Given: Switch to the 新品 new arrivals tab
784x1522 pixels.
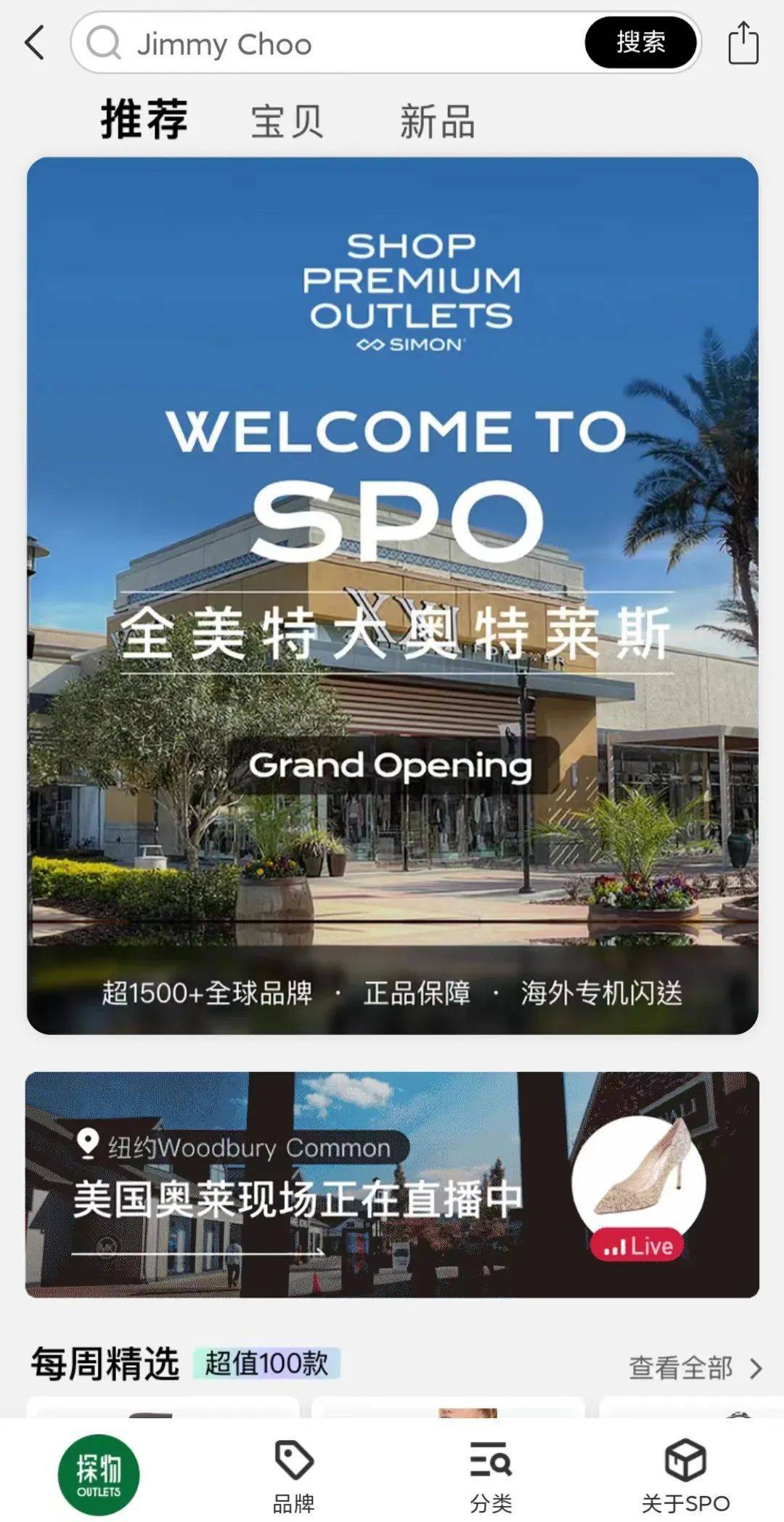Looking at the screenshot, I should [436, 121].
